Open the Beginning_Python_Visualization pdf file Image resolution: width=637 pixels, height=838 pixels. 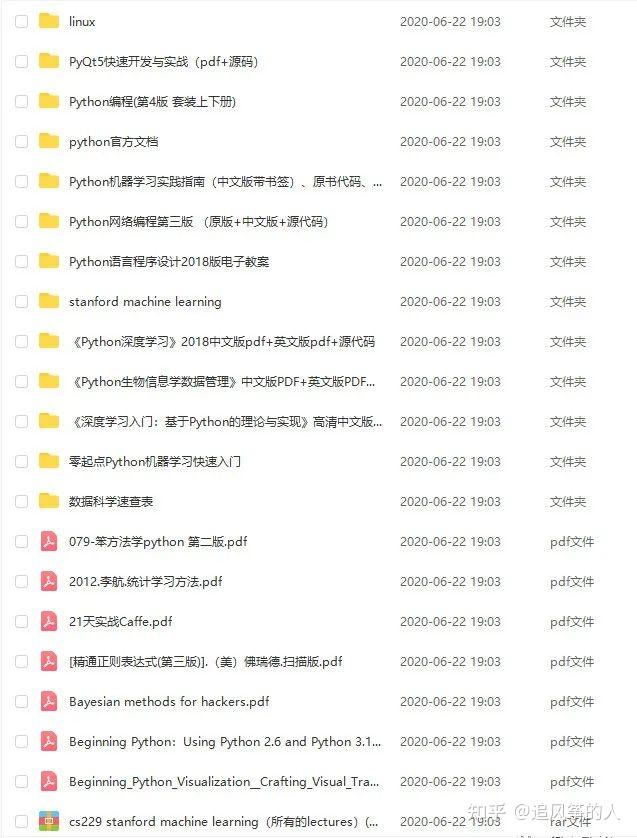pyautogui.click(x=225, y=781)
